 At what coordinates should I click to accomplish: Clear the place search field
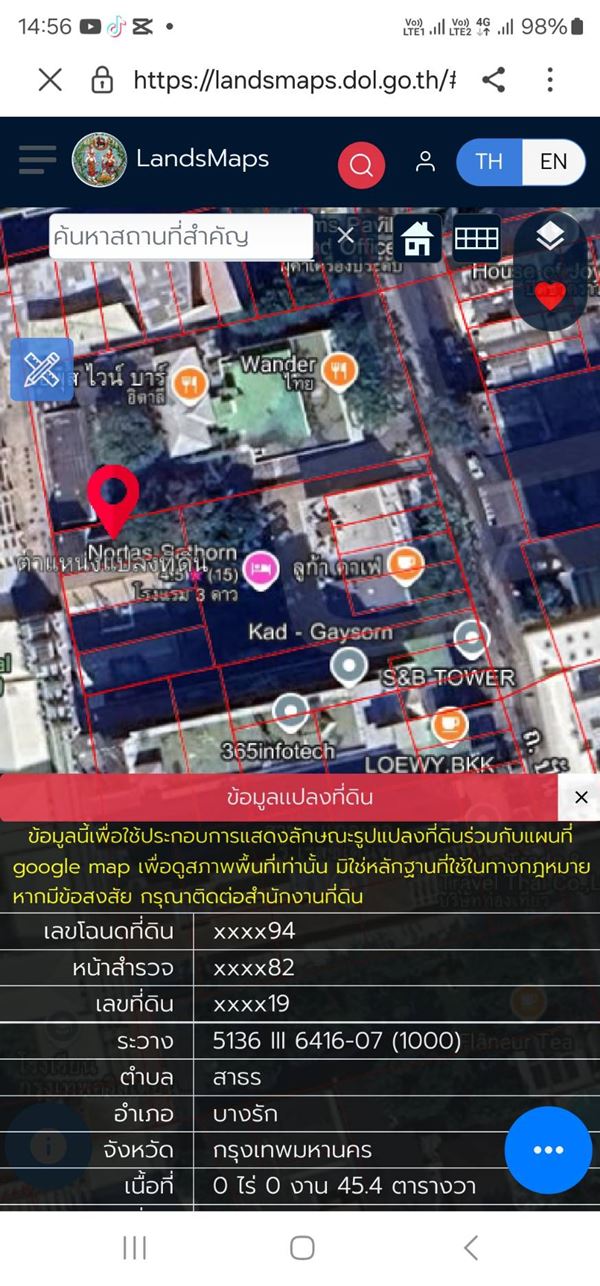[x=345, y=236]
